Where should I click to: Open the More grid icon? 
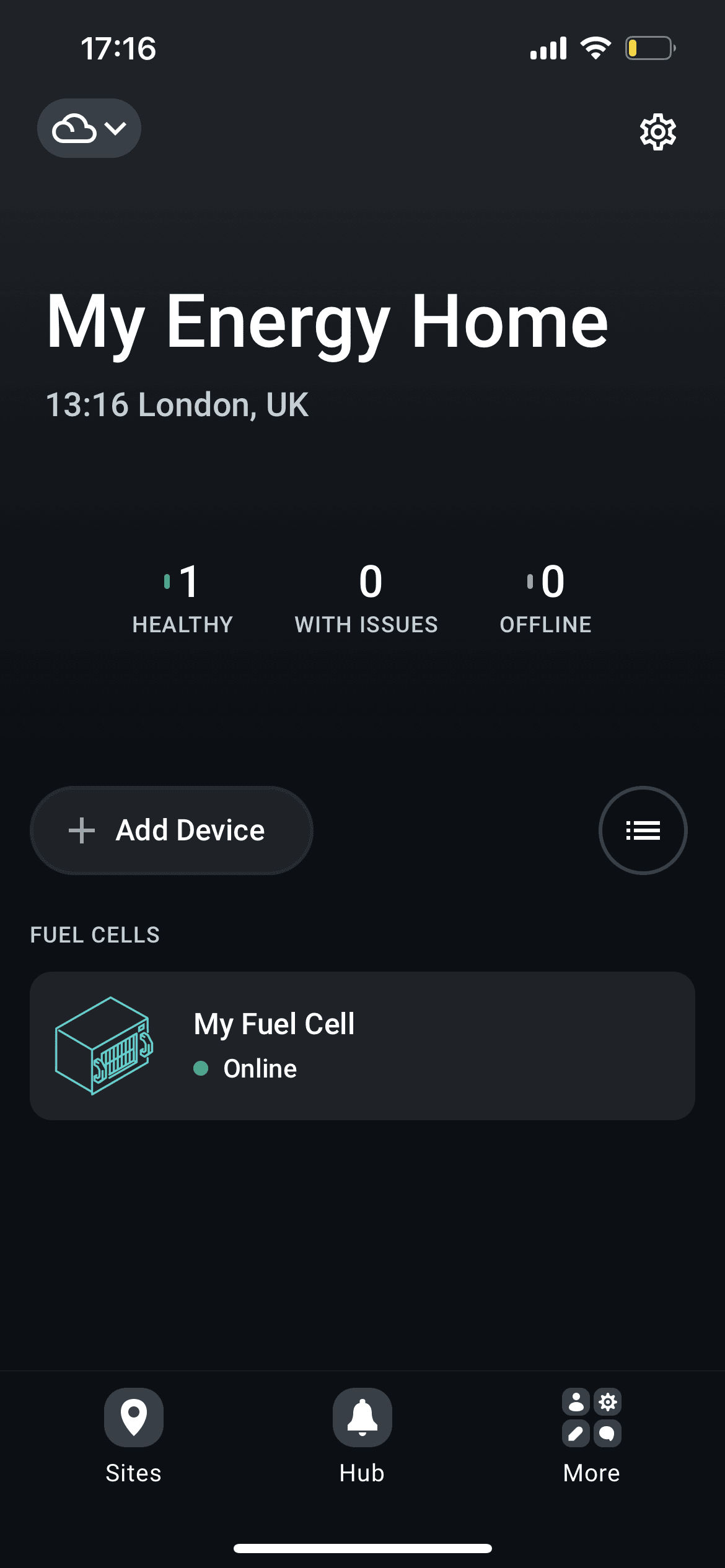[x=591, y=1418]
